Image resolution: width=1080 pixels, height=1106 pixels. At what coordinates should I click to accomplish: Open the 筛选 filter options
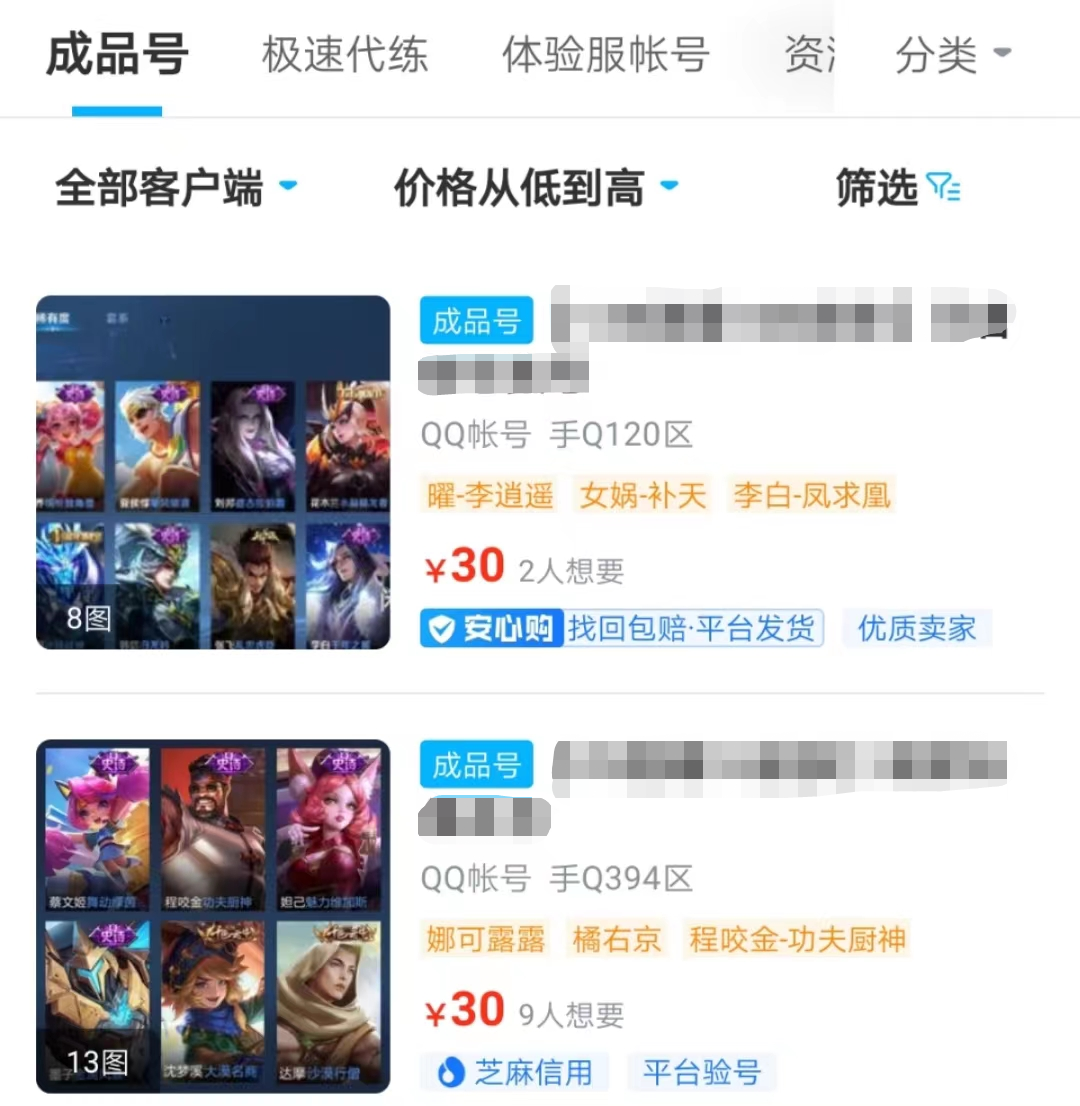897,187
